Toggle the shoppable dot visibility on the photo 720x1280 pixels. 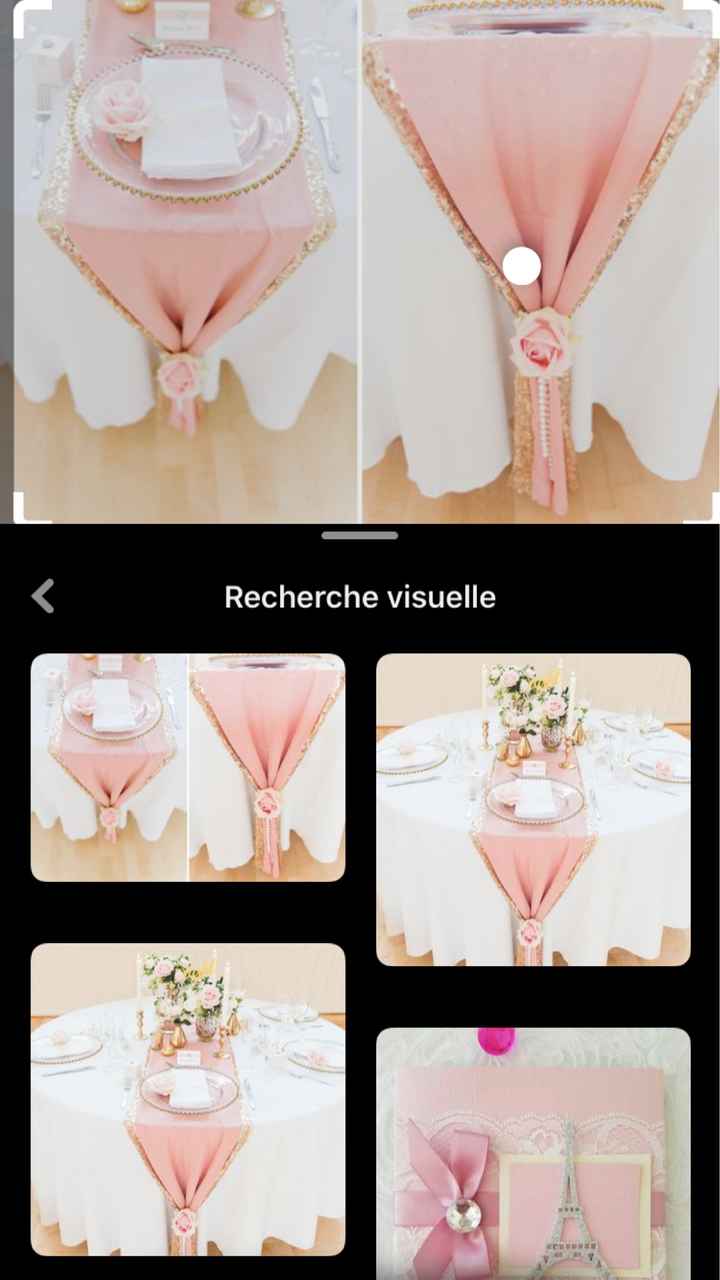[519, 265]
